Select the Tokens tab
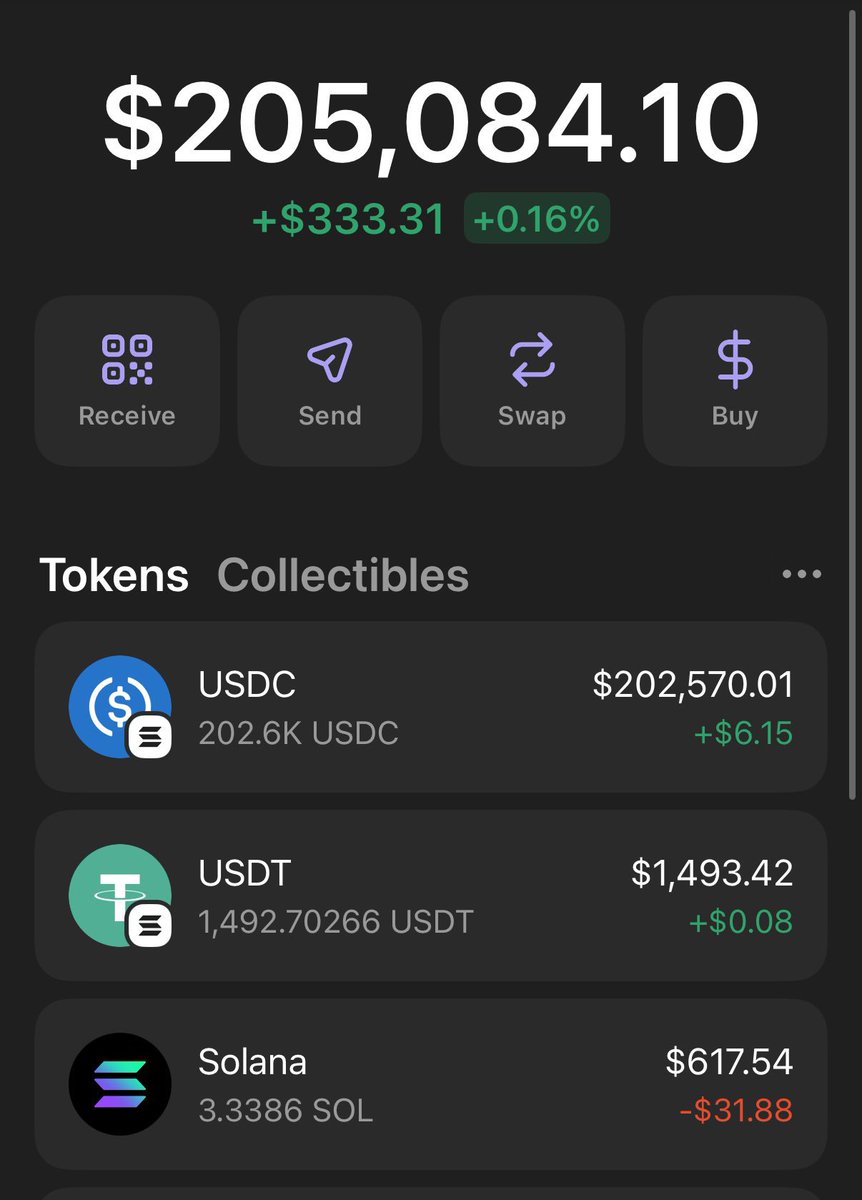The width and height of the screenshot is (862, 1200). coord(114,575)
